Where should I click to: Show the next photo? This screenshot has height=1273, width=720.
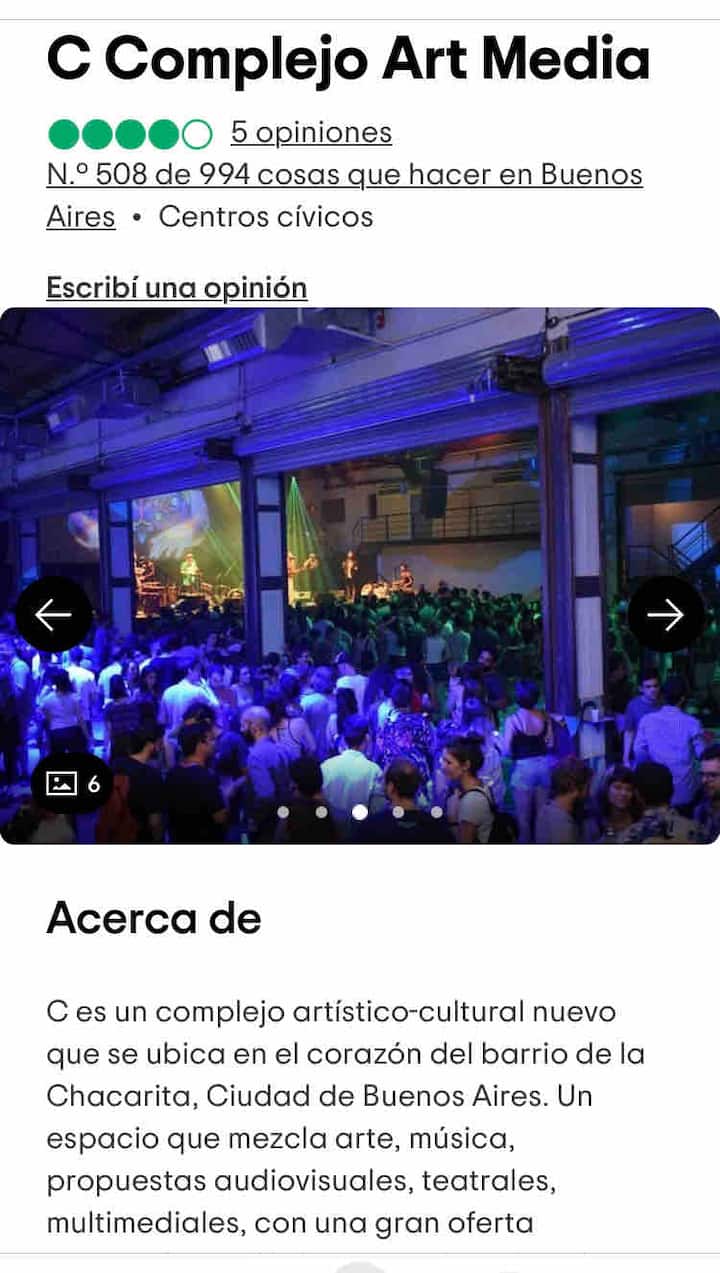coord(665,614)
